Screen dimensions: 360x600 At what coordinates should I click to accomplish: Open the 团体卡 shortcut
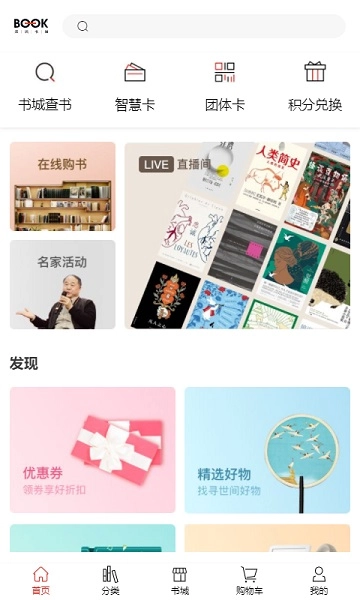click(225, 87)
